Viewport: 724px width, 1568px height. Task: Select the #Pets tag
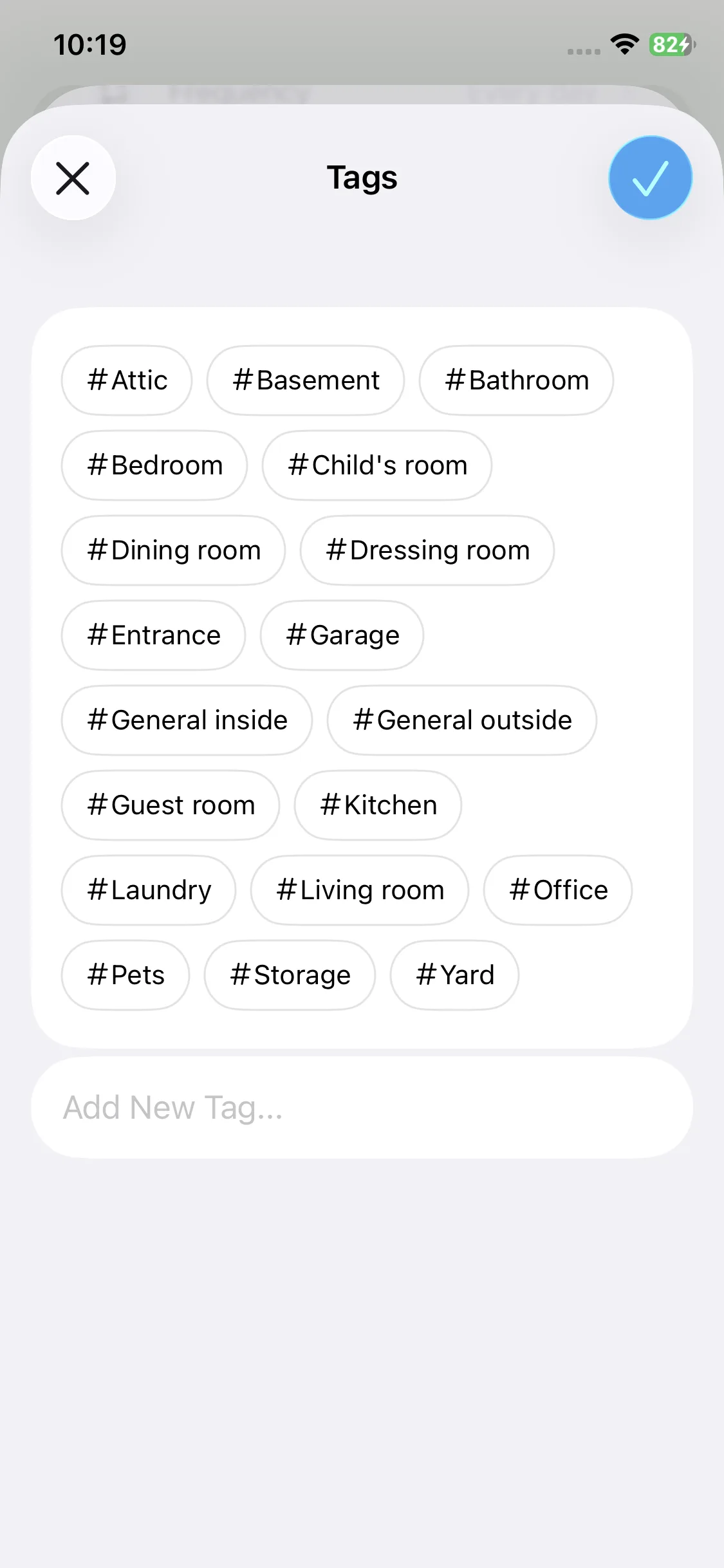125,975
